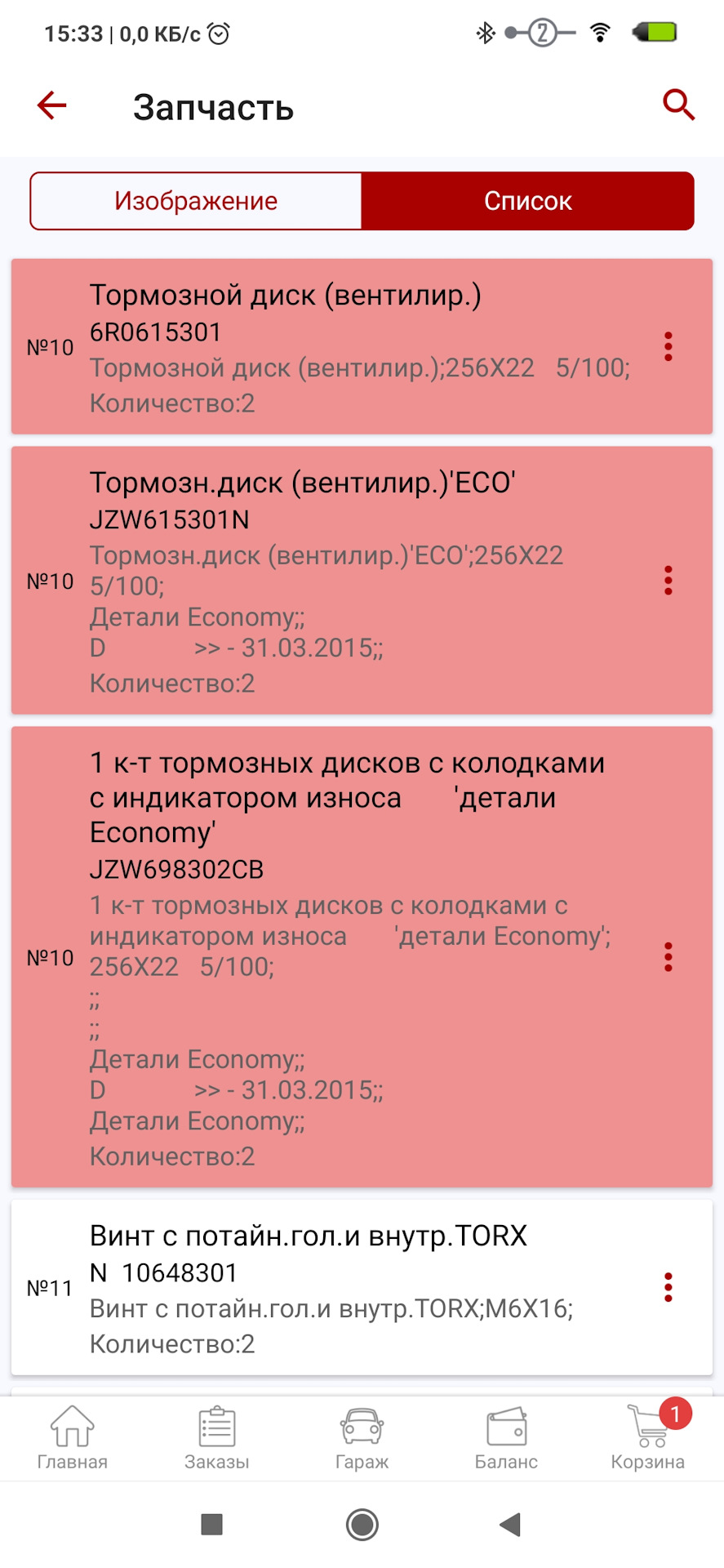Image resolution: width=724 pixels, height=1568 pixels.
Task: Open the search icon in the header
Action: click(x=678, y=105)
